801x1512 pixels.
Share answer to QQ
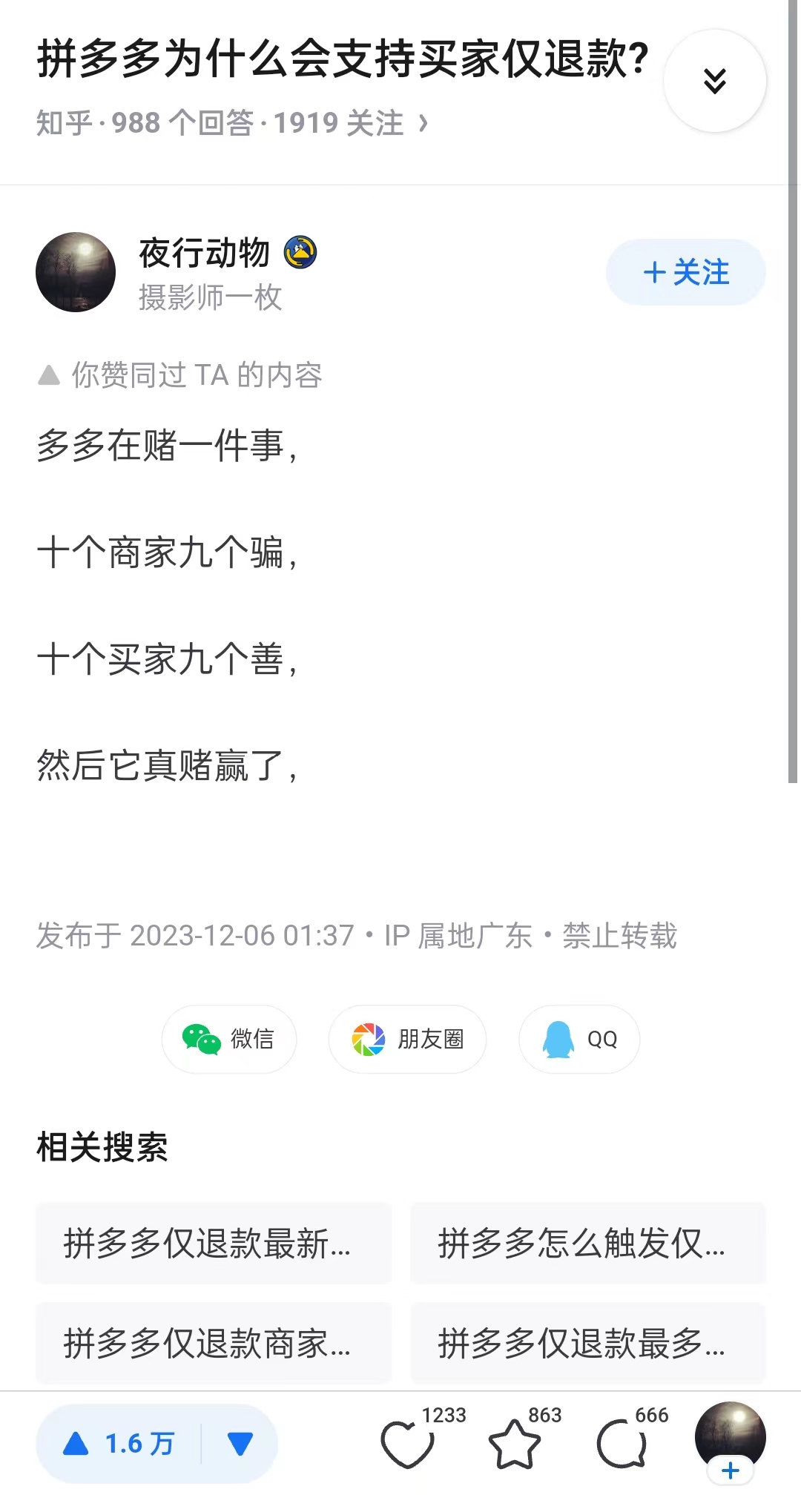[579, 1039]
